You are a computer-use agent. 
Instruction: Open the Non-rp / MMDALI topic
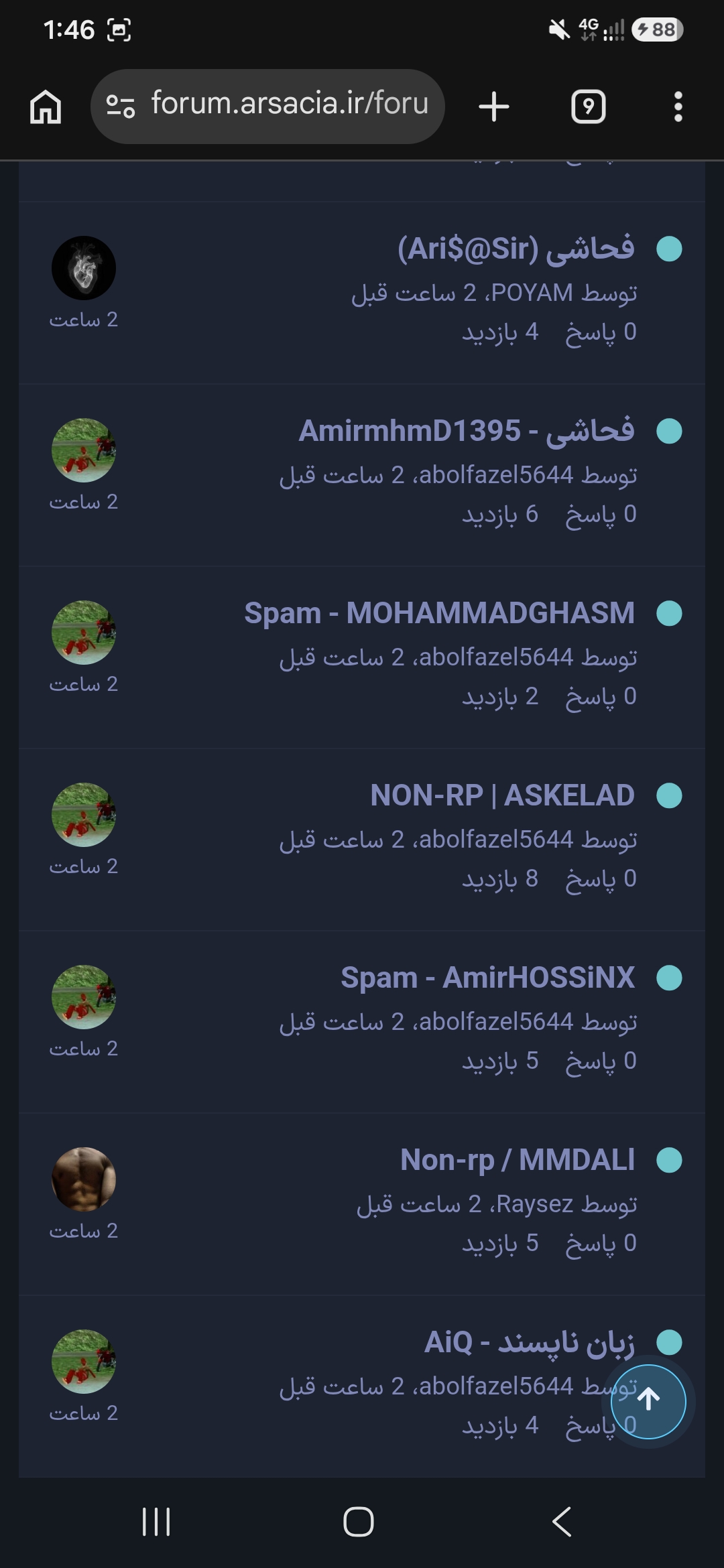518,1160
